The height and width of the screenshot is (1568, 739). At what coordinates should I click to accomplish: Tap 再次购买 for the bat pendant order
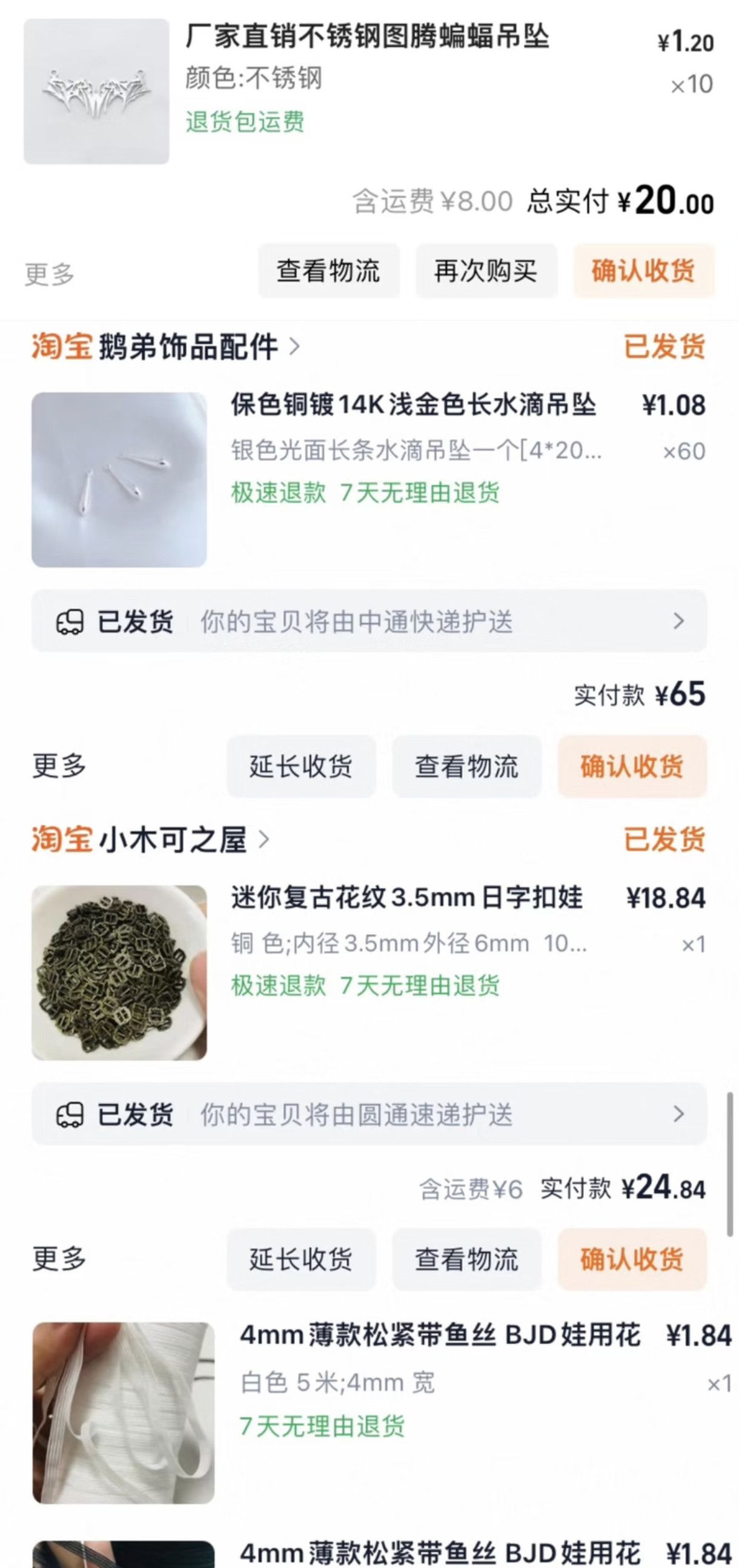[486, 271]
